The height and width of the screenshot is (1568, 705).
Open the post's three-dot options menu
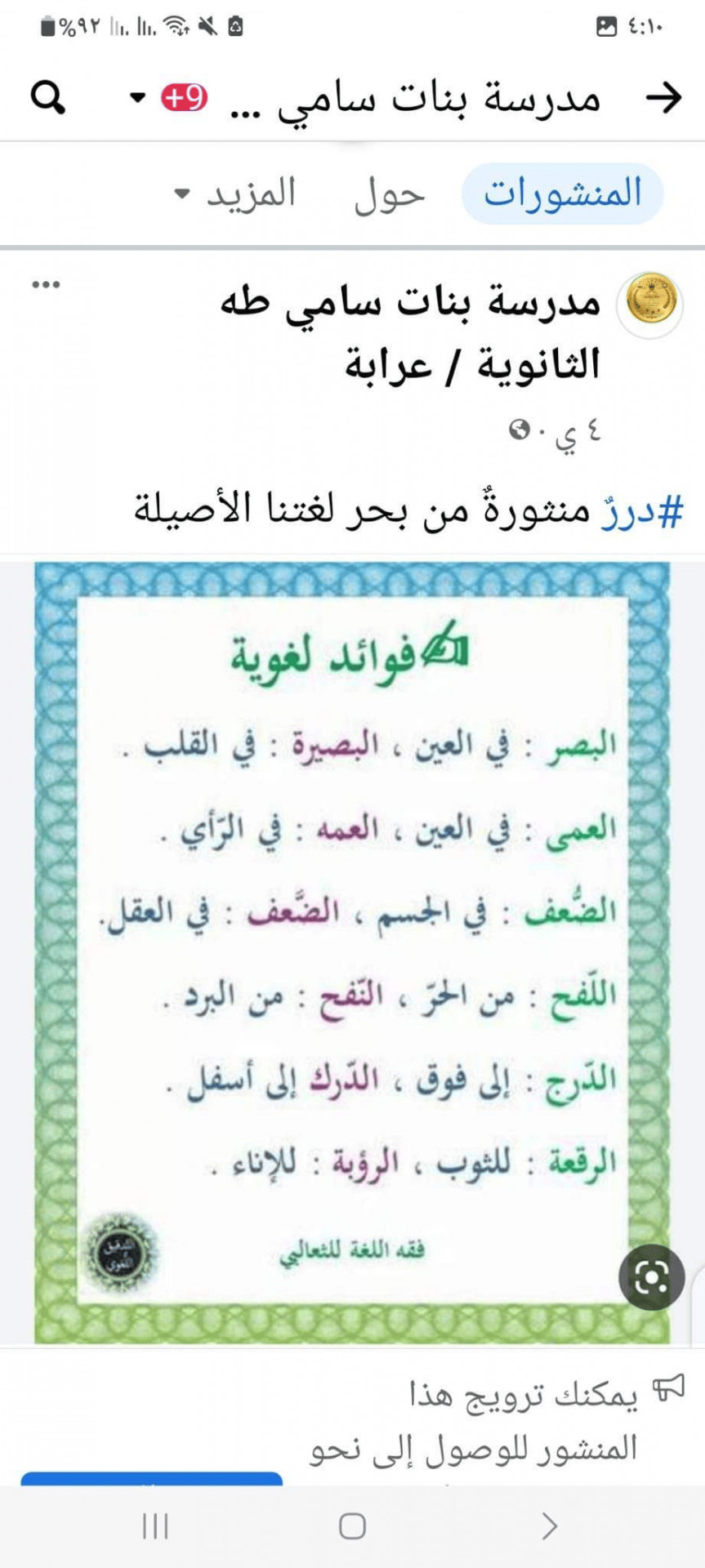click(46, 284)
